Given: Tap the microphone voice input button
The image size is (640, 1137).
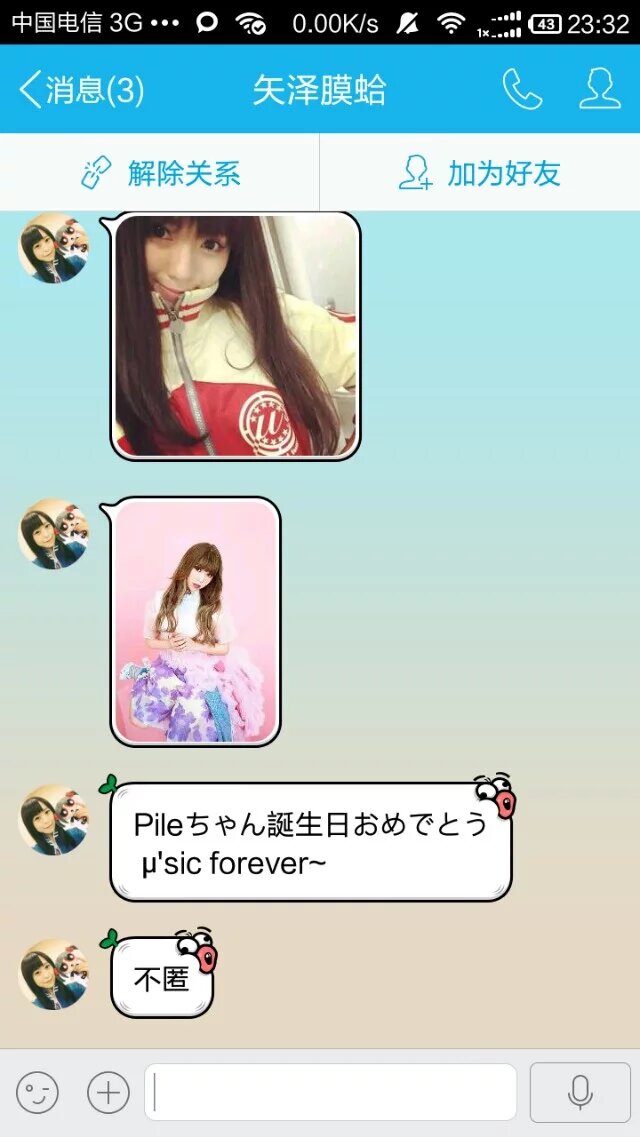Looking at the screenshot, I should tap(580, 1093).
